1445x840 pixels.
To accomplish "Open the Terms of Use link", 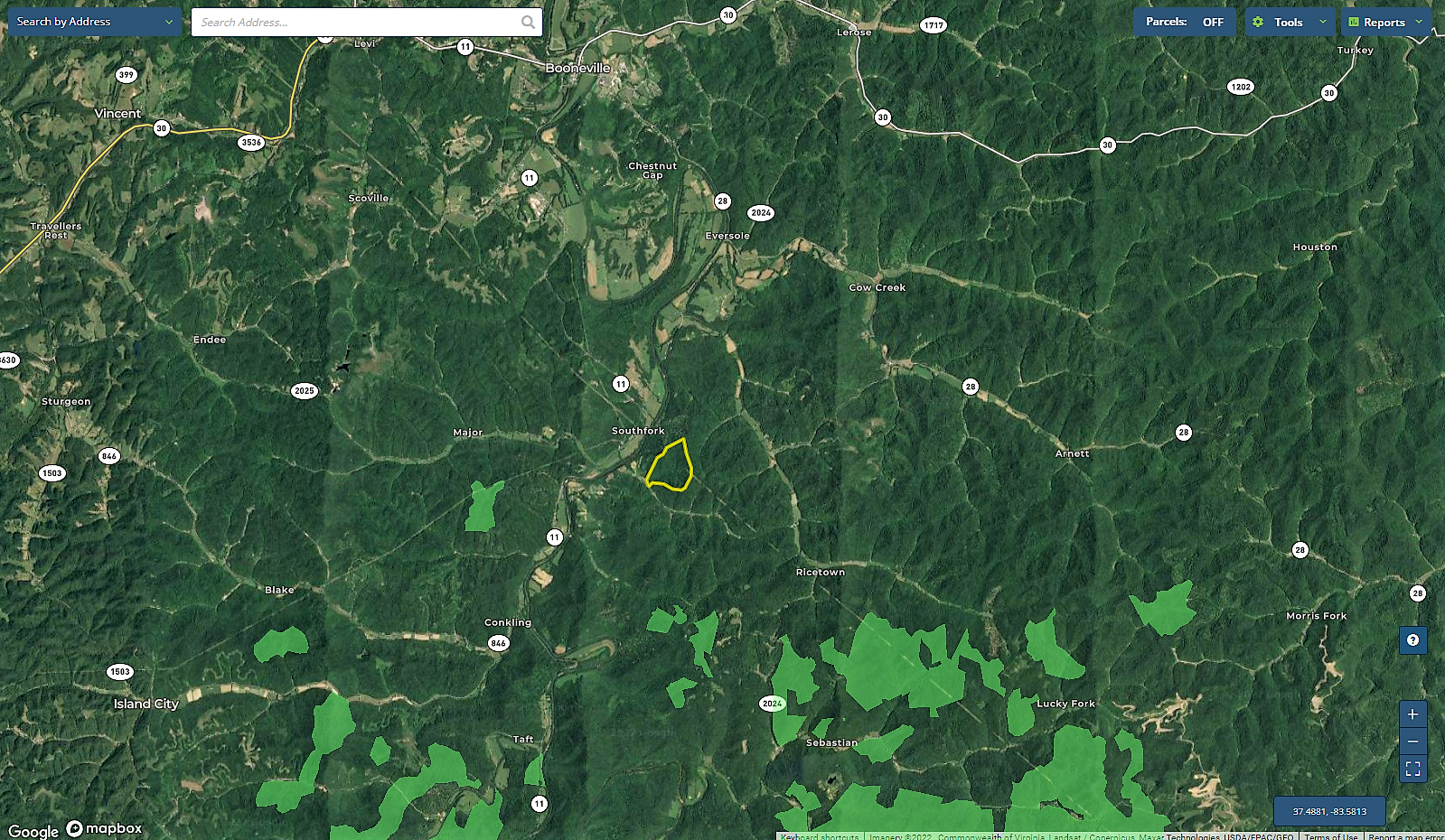I will 1330,836.
